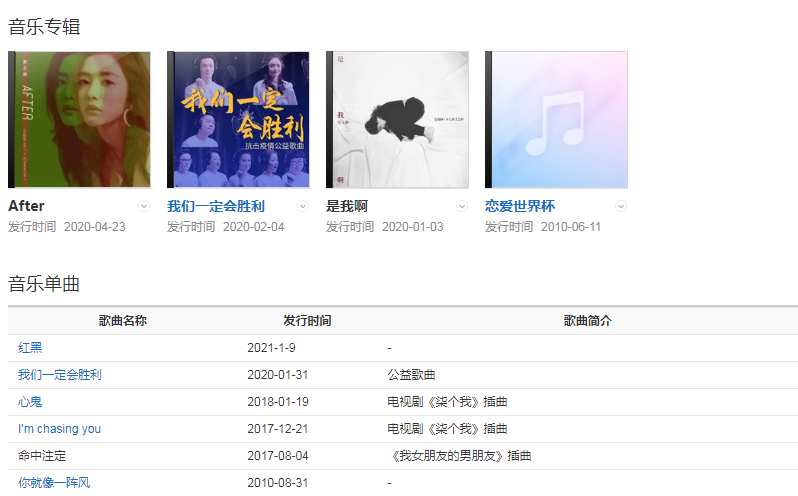Open the song link 心鬼
798x496 pixels.
30,402
